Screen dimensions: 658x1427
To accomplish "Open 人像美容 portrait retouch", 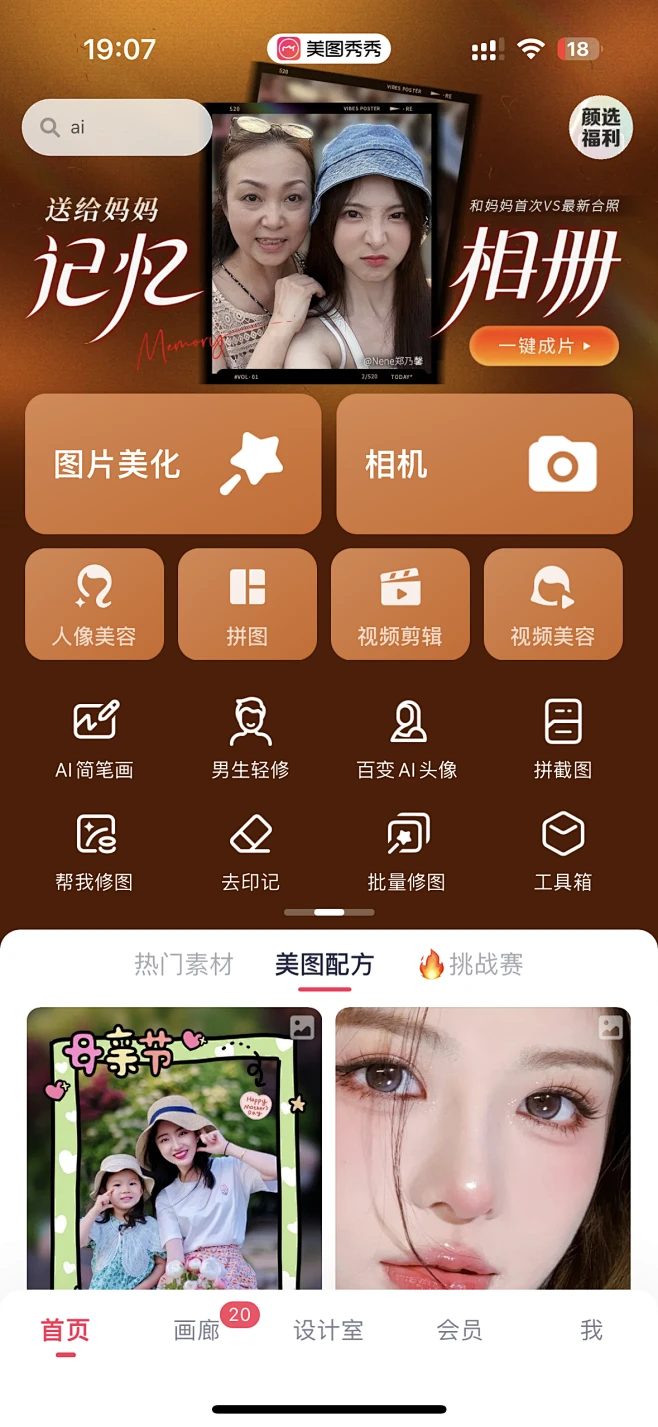I will tap(94, 604).
